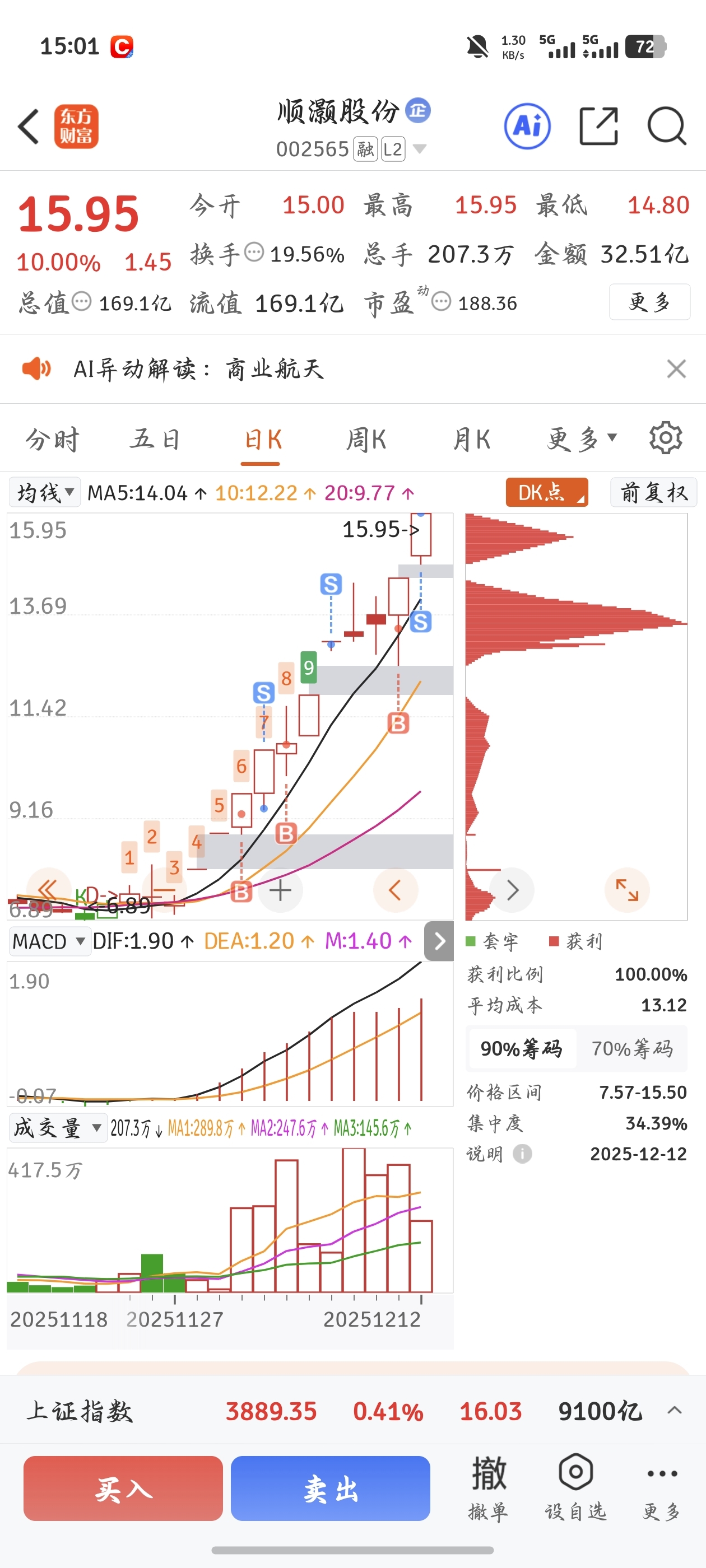Open 撤单 to cancel orders
706x1568 pixels.
tap(488, 1488)
